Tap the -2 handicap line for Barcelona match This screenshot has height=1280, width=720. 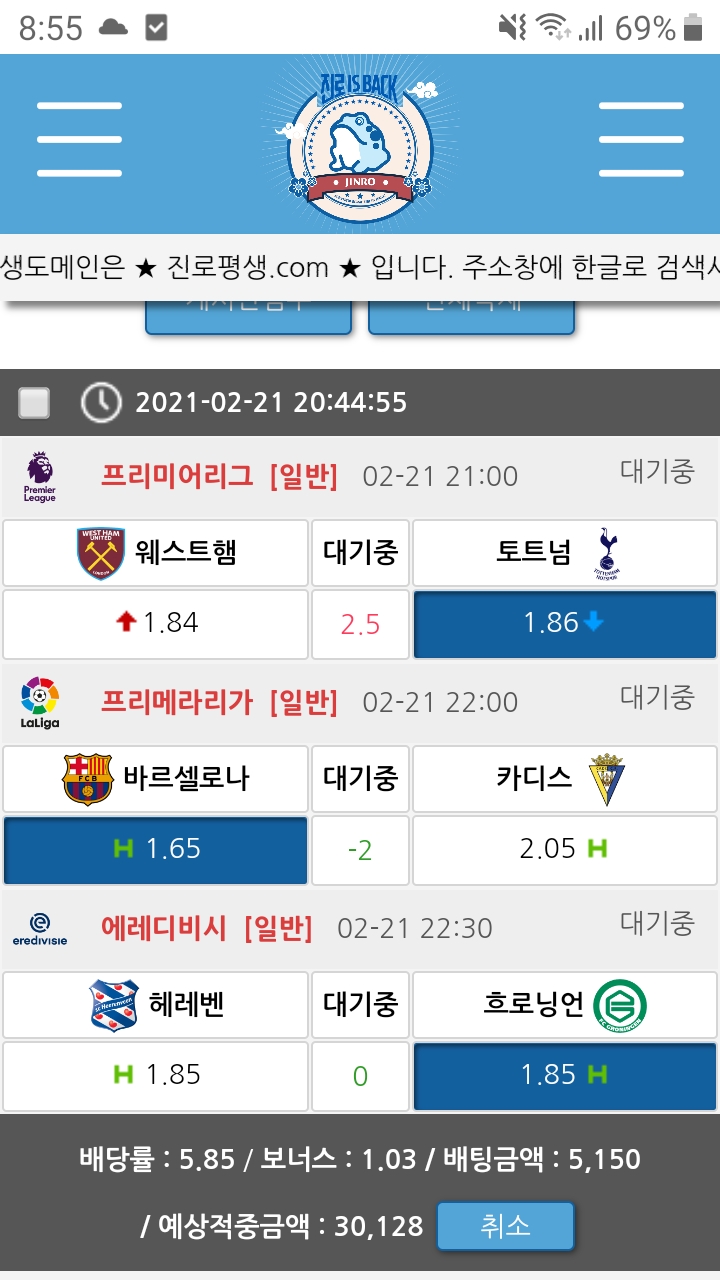coord(360,850)
